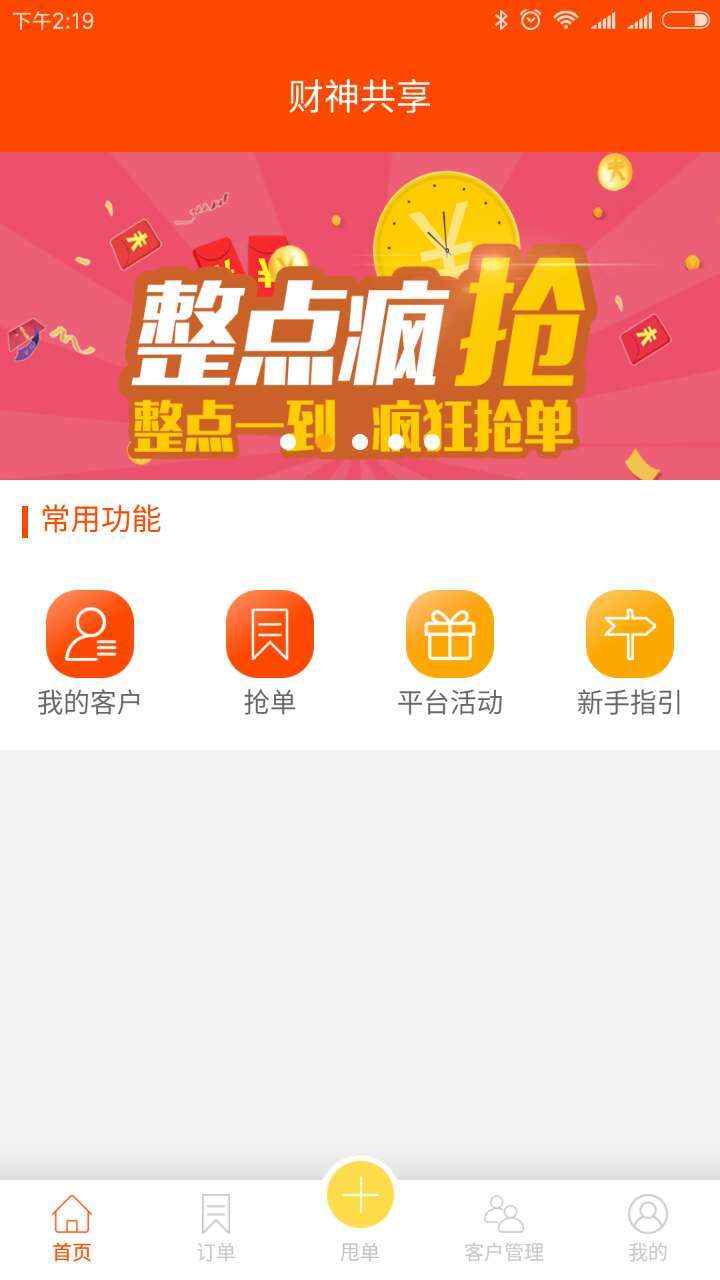Select the 首页 home tab
Image resolution: width=720 pixels, height=1280 pixels.
click(x=72, y=1228)
